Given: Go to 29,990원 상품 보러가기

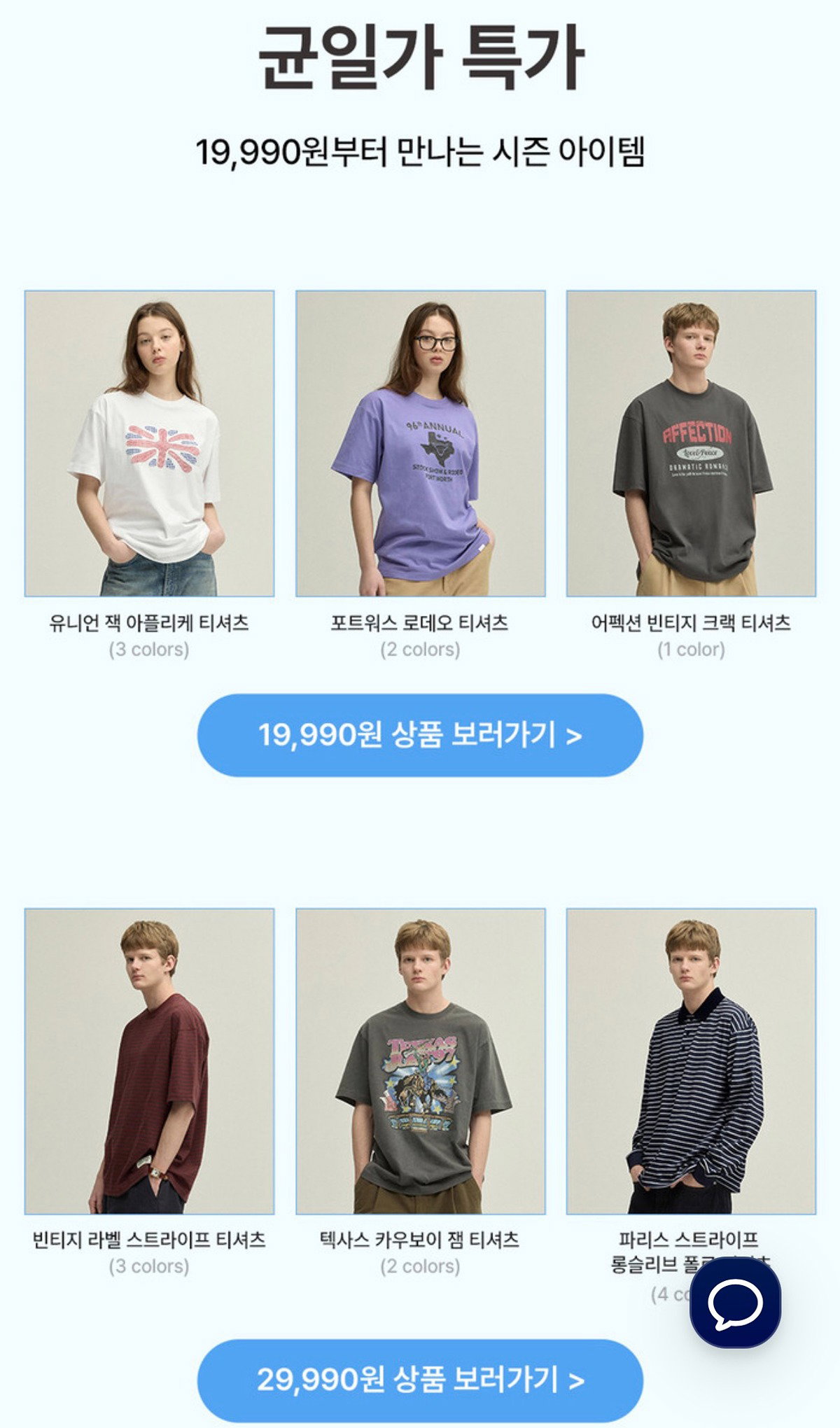Looking at the screenshot, I should coord(420,1380).
